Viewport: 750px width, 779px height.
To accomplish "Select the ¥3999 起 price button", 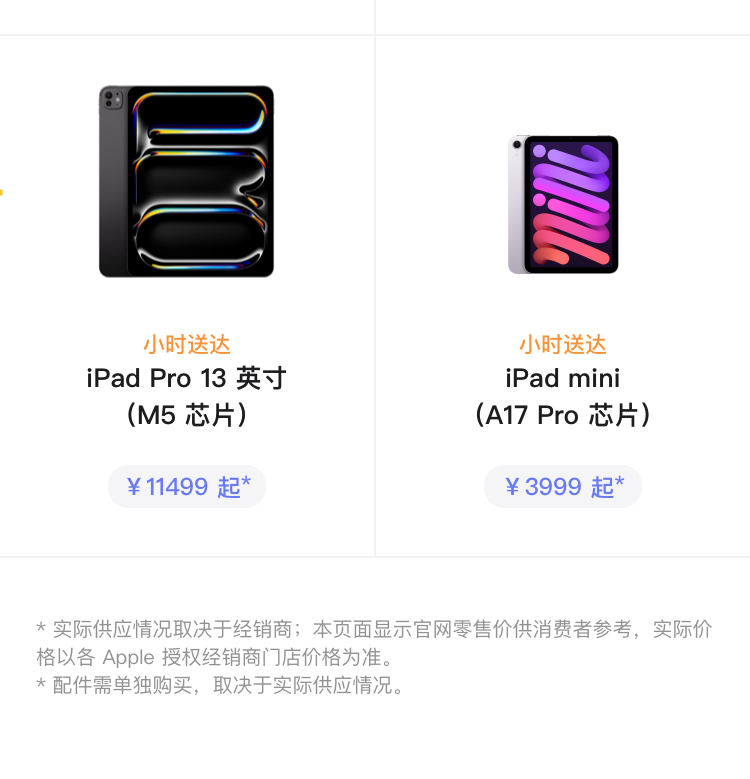I will point(563,487).
